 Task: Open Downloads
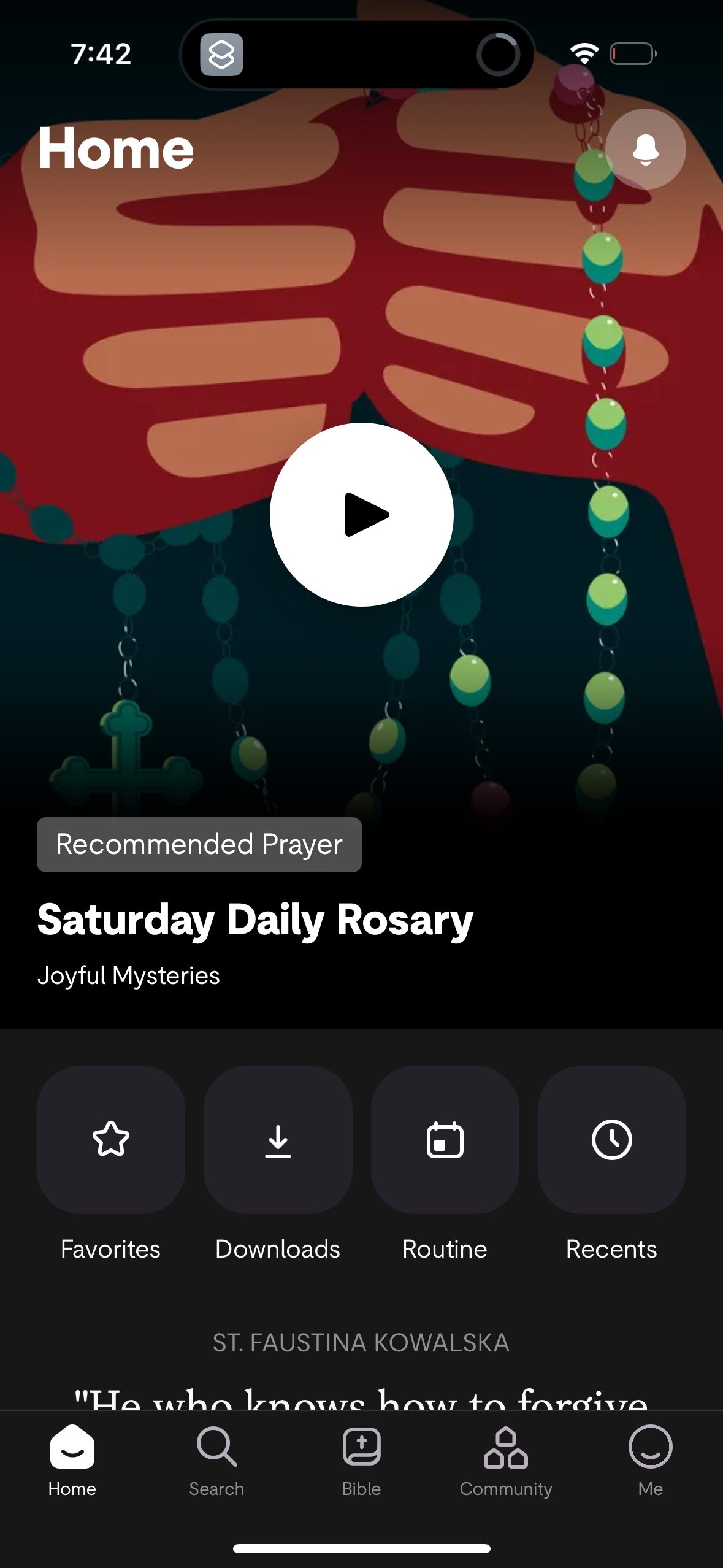[278, 1140]
